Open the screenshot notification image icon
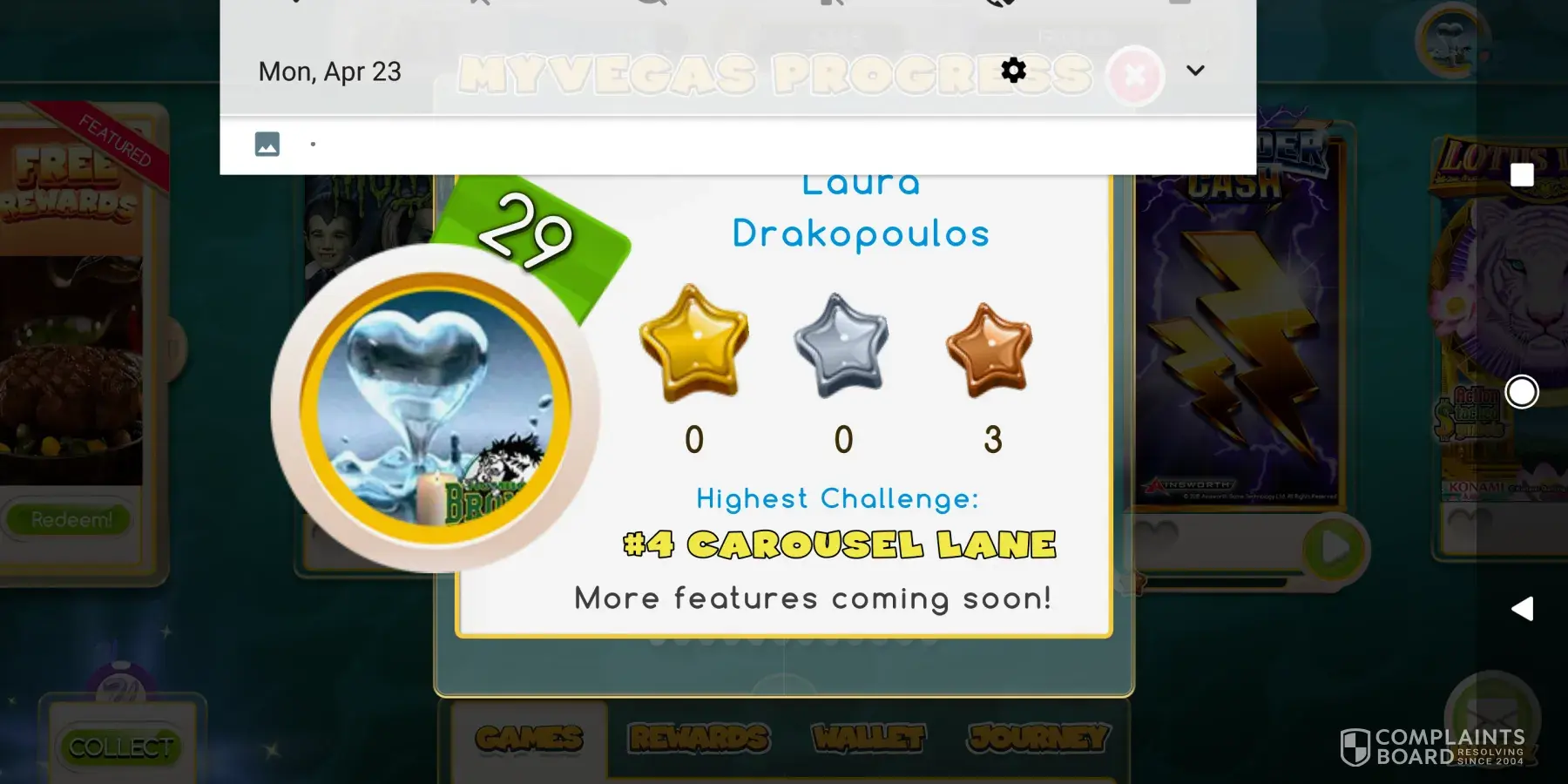The height and width of the screenshot is (784, 1568). pos(267,144)
